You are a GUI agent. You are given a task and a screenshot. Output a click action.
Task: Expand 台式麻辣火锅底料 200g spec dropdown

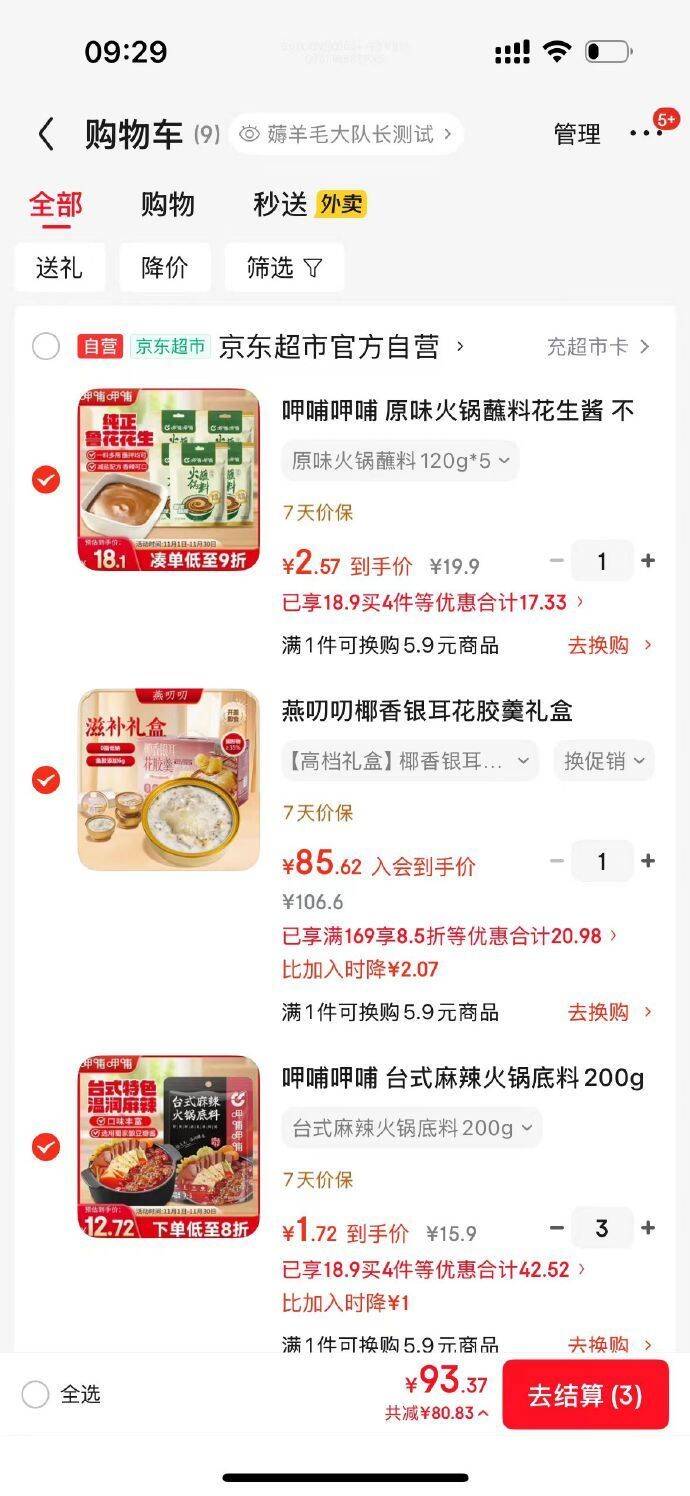(412, 1128)
